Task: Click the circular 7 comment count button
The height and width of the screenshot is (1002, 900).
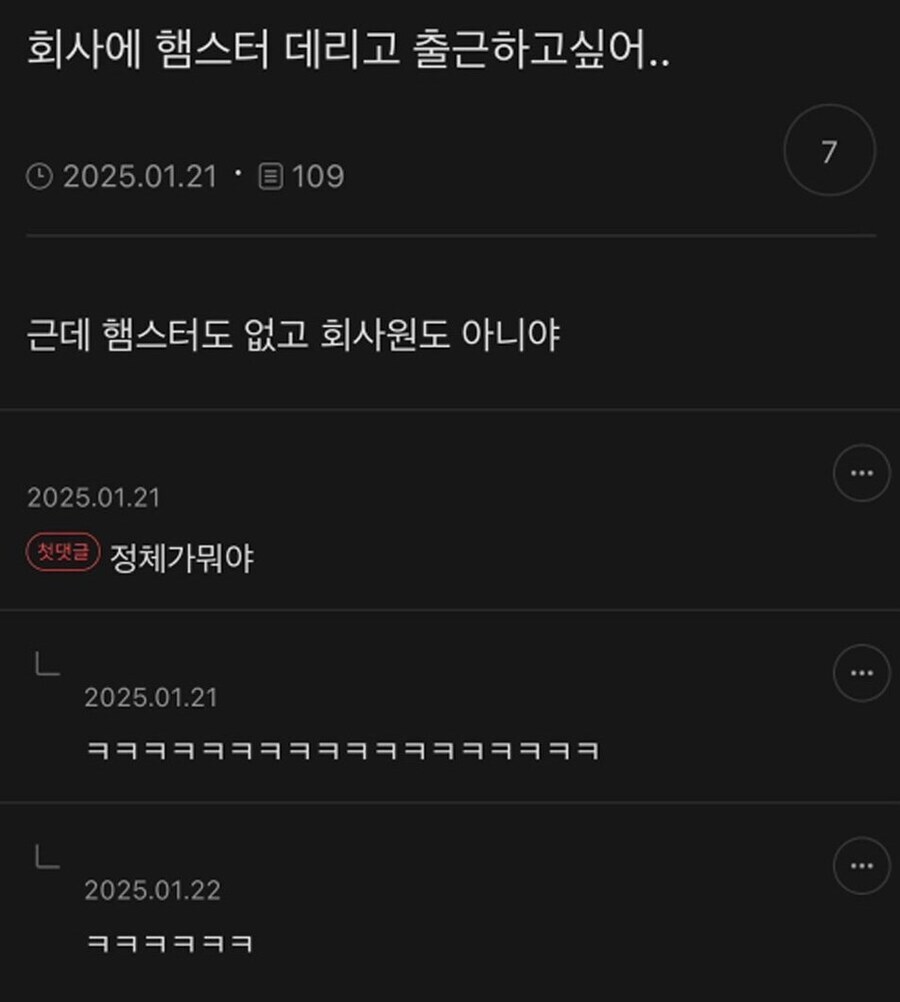Action: point(829,150)
